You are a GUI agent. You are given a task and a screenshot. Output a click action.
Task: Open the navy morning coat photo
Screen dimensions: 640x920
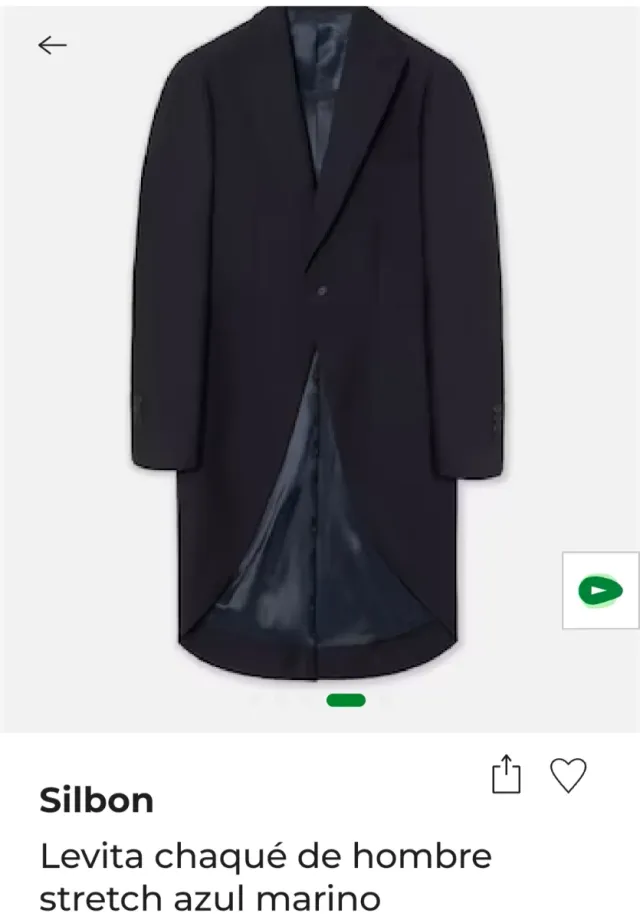(x=318, y=340)
